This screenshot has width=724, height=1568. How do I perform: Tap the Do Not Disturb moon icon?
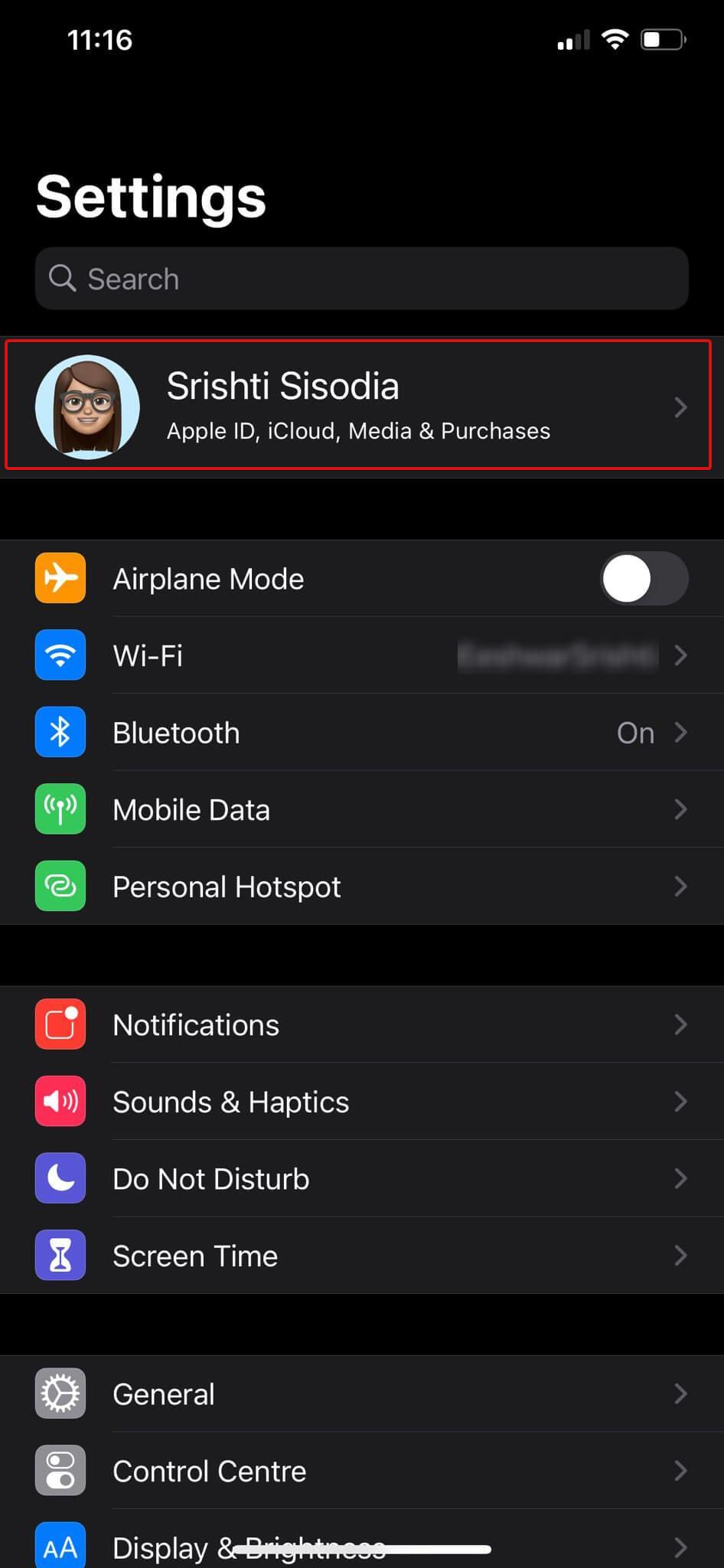pos(60,1178)
